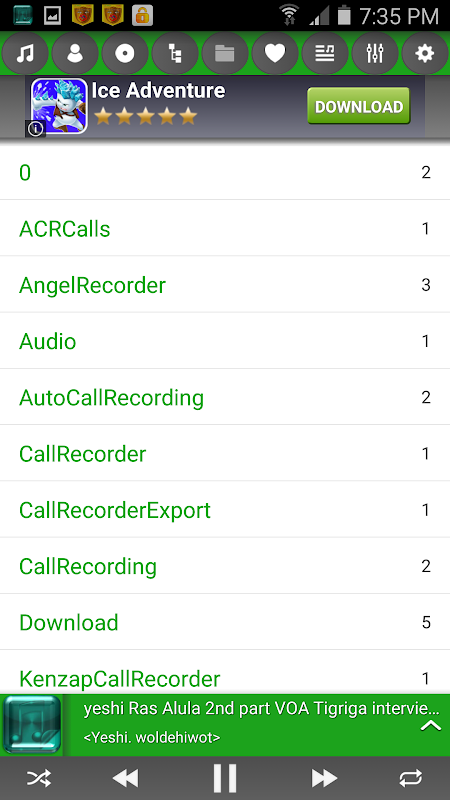This screenshot has width=450, height=800.
Task: Open the playlists tab
Action: (325, 53)
